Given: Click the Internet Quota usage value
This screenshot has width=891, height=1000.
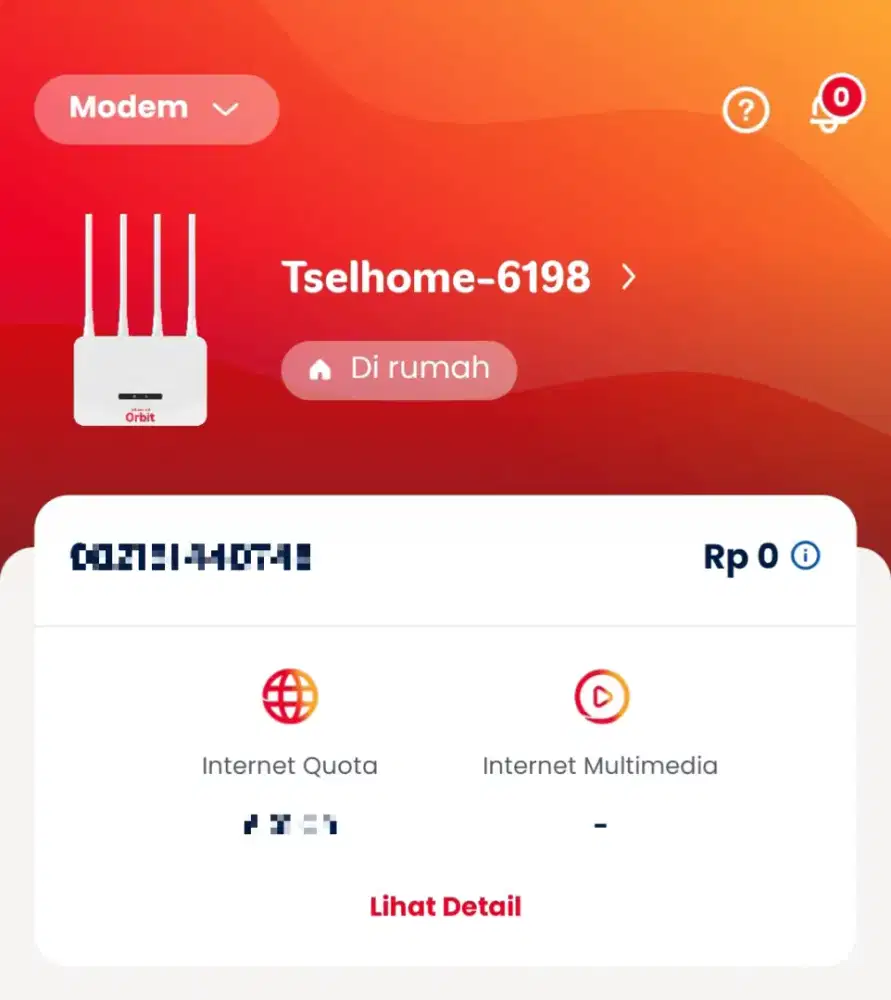Looking at the screenshot, I should point(289,824).
